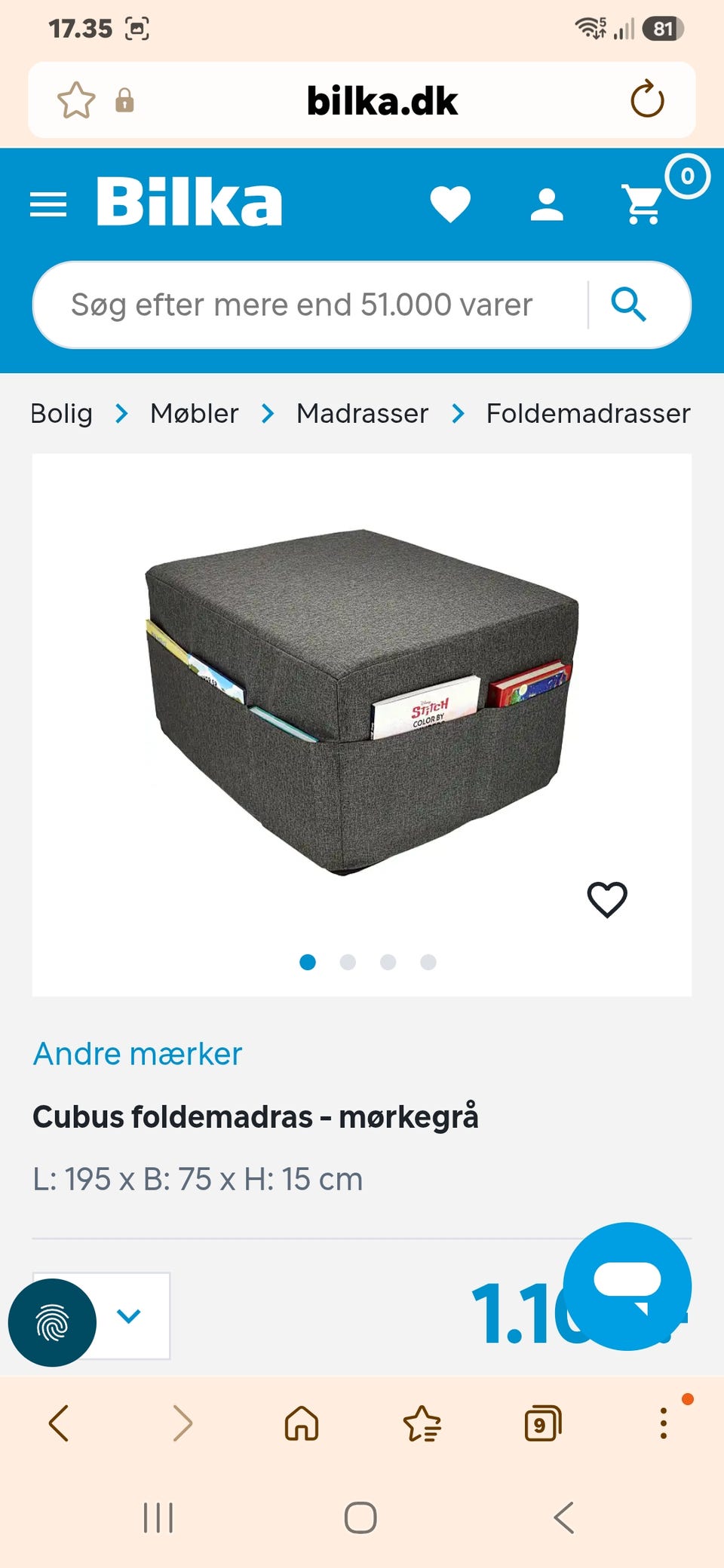Tap the magnifier search button
The width and height of the screenshot is (724, 1568).
[x=629, y=305]
